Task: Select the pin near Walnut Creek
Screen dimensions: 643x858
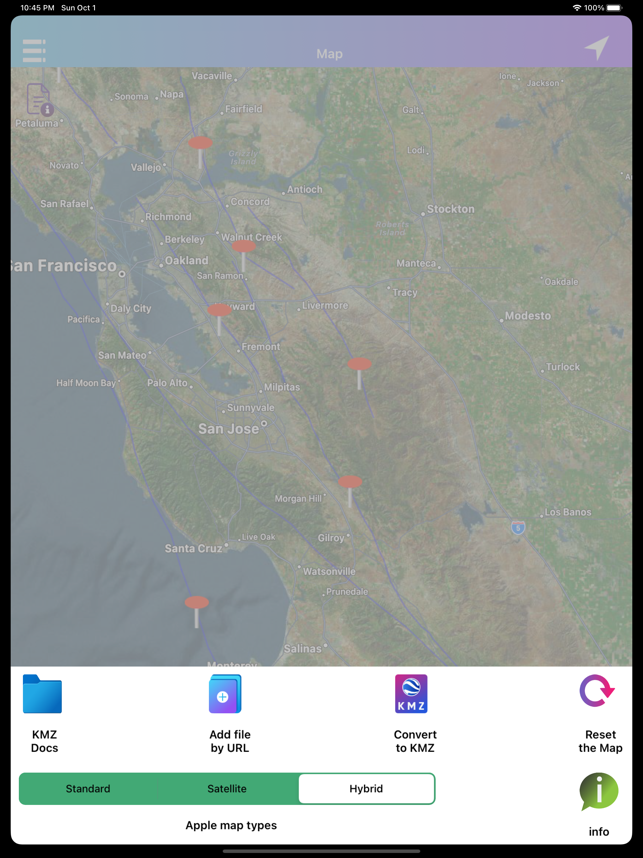Action: 243,246
